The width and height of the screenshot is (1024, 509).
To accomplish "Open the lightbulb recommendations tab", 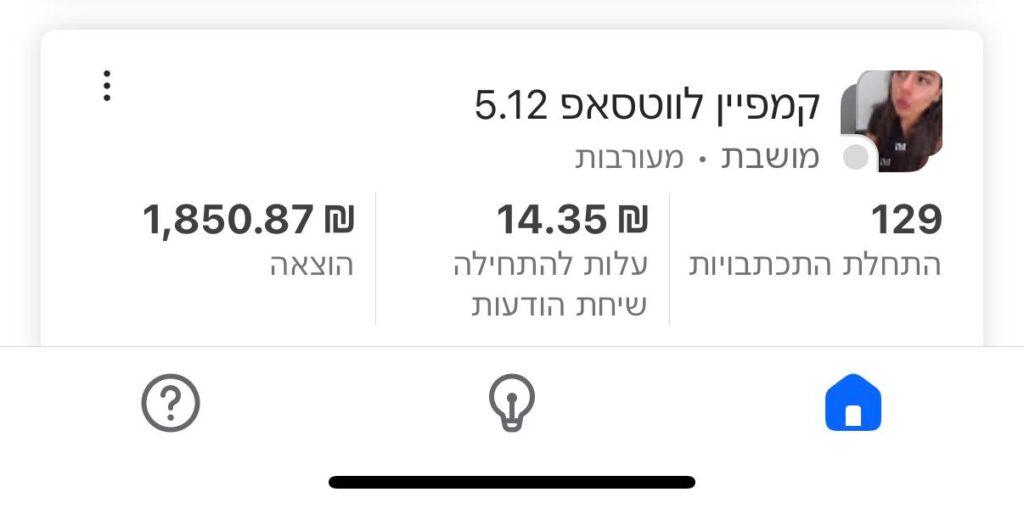I will [x=511, y=403].
